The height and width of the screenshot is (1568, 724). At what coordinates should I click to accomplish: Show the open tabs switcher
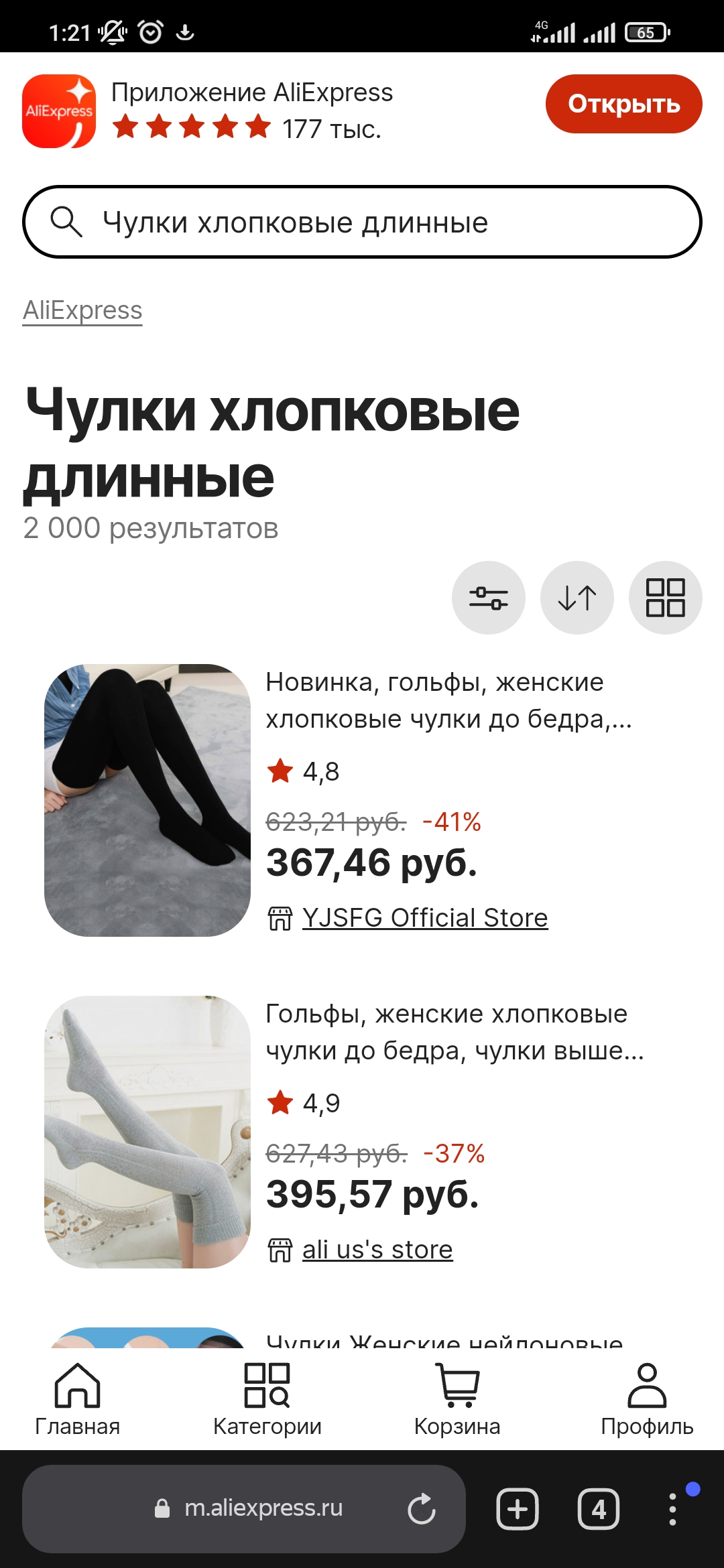[599, 1510]
